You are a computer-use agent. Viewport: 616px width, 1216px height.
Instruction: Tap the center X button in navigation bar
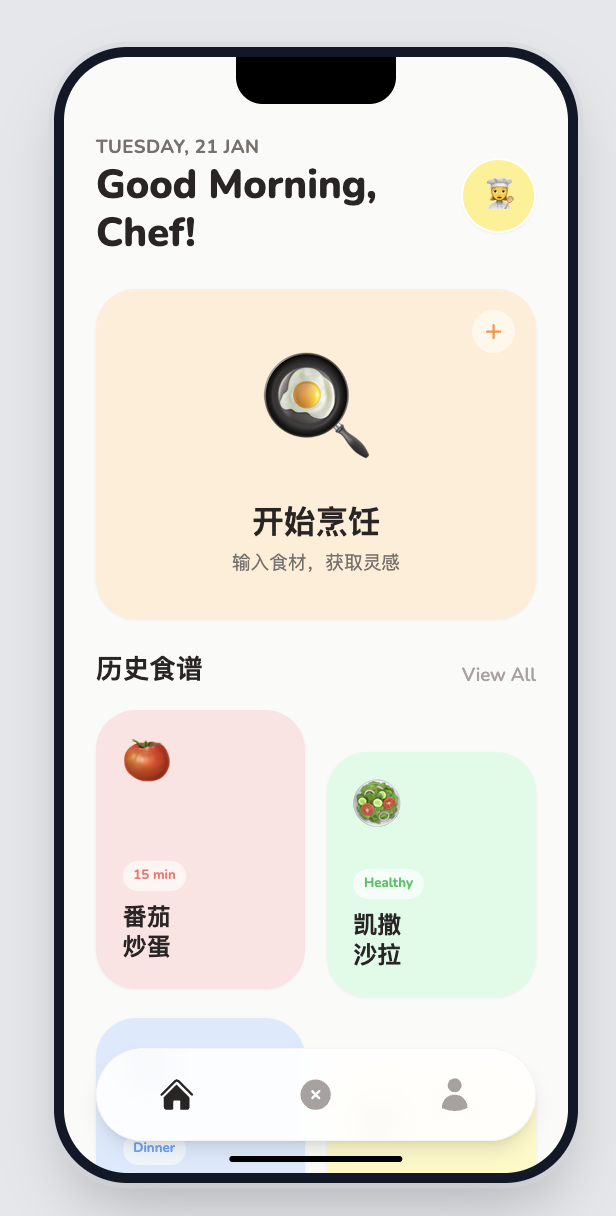(315, 1095)
